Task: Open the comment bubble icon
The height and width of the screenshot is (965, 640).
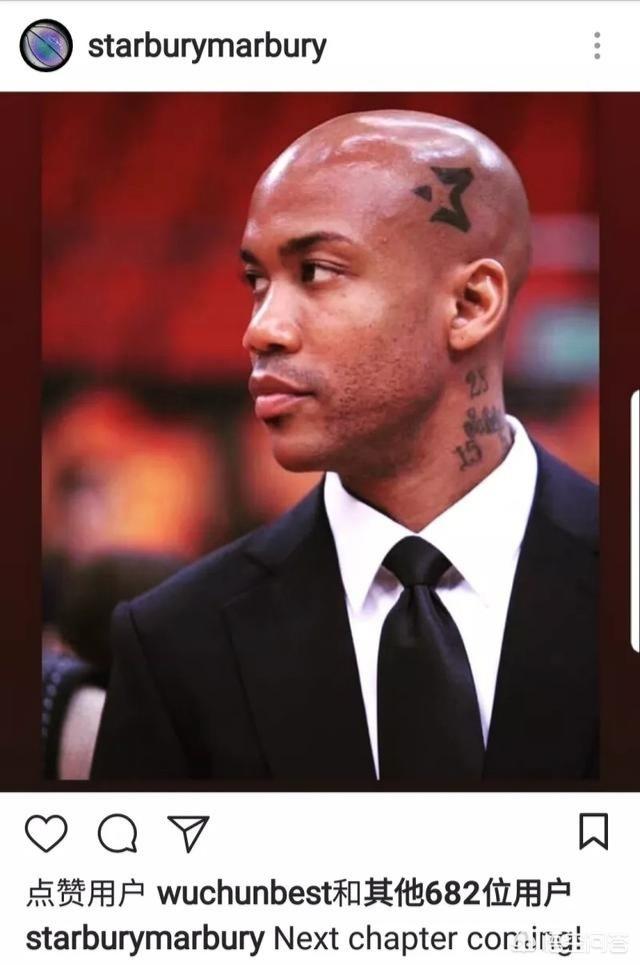Action: 117,832
